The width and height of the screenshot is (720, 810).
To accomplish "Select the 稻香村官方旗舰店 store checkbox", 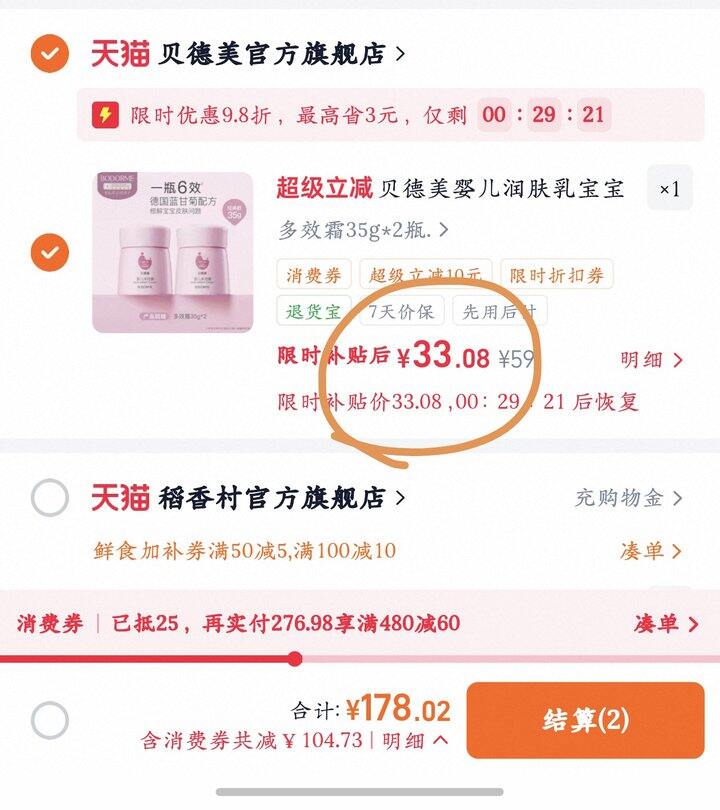I will click(x=50, y=498).
